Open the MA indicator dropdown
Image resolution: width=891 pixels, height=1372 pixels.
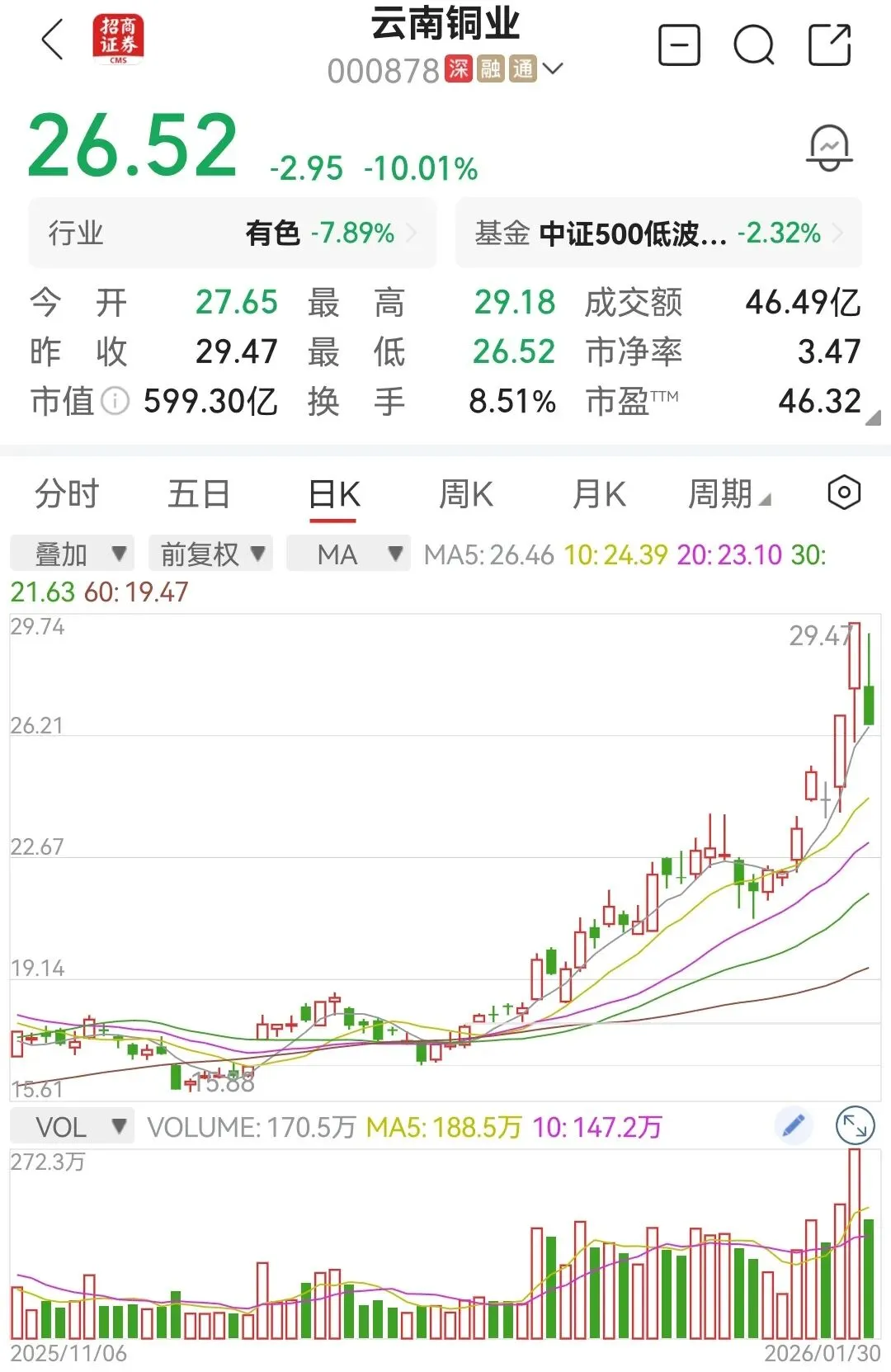tap(348, 554)
